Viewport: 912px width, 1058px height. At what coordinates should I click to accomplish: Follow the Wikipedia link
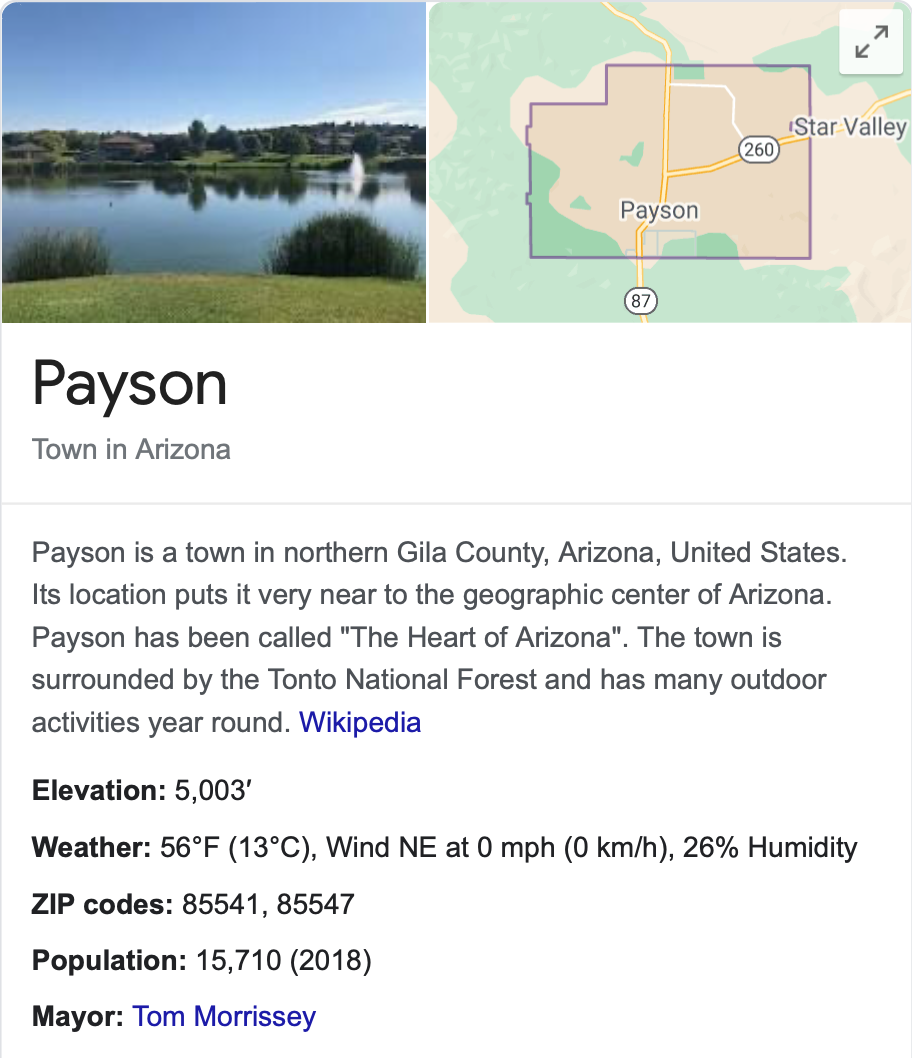coord(360,722)
